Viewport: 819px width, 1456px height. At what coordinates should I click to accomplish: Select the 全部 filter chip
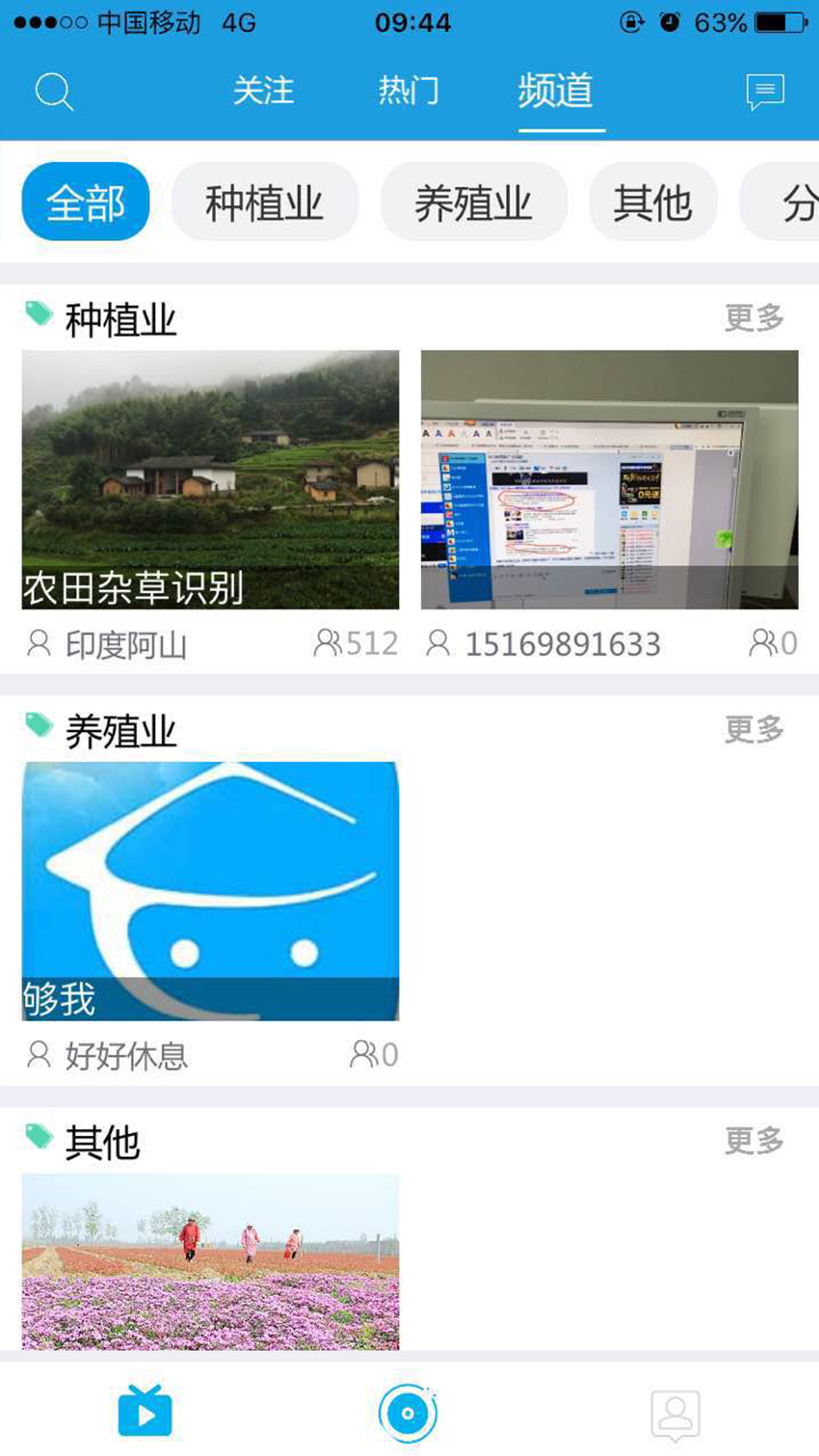coord(86,202)
